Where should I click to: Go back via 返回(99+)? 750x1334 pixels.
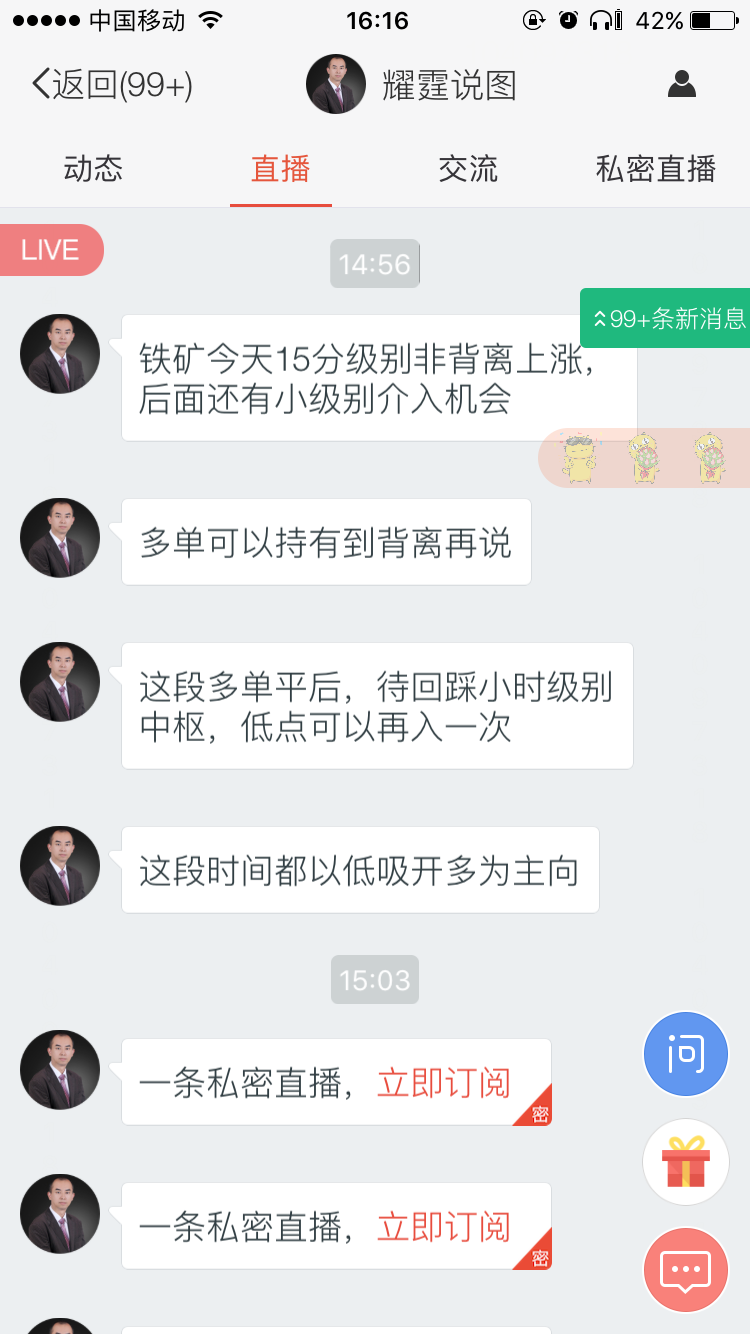112,85
